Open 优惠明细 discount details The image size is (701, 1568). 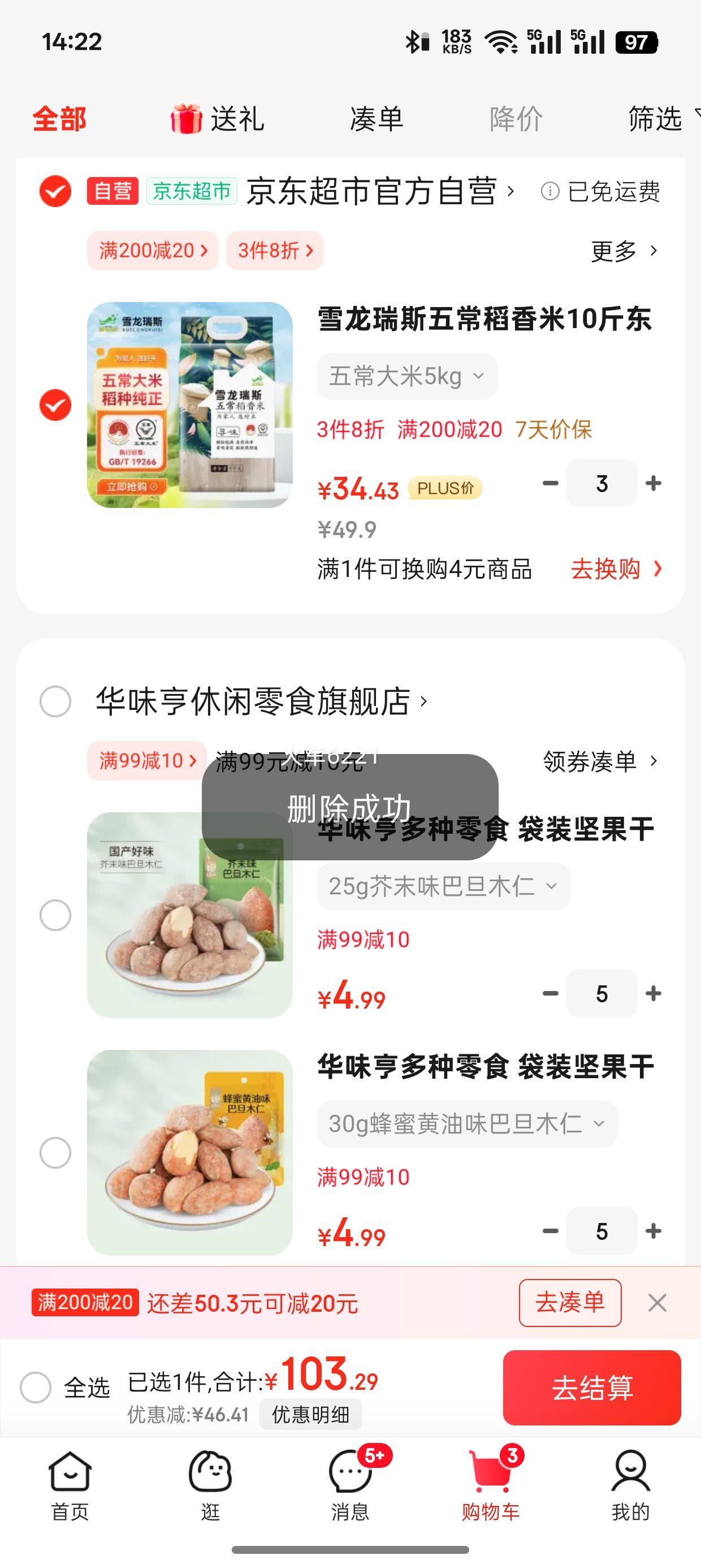pyautogui.click(x=310, y=1416)
